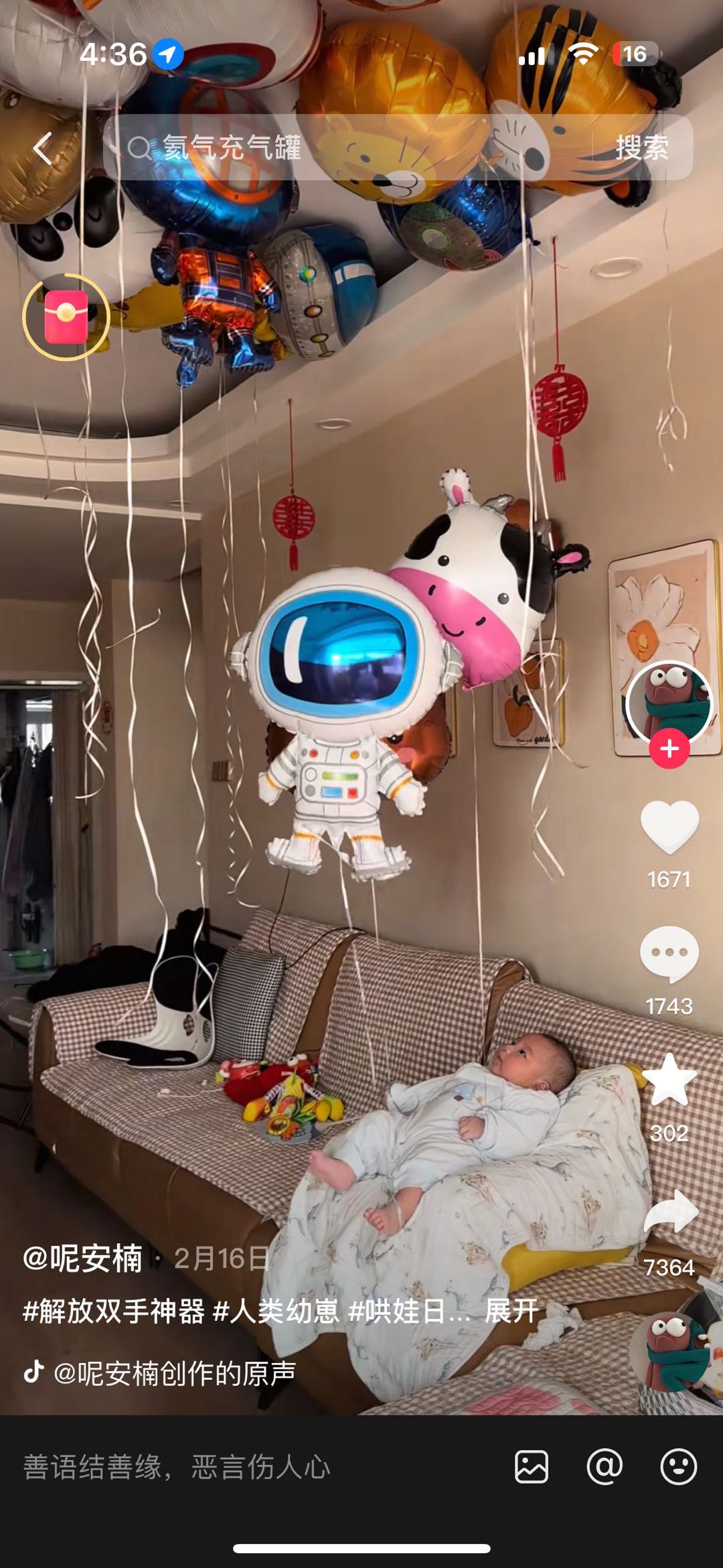Open the creator's profile avatar

pos(669,703)
